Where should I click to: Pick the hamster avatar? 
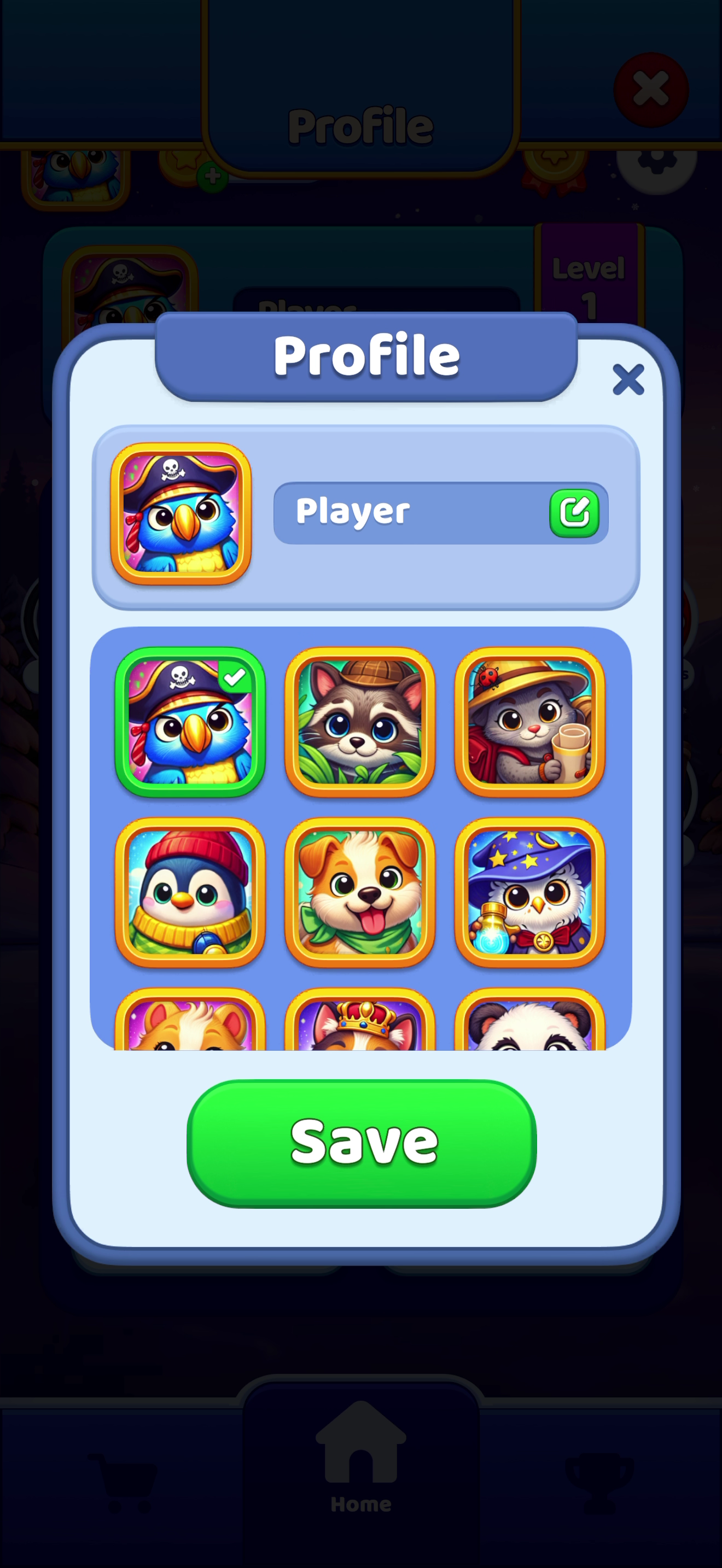[x=190, y=1020]
